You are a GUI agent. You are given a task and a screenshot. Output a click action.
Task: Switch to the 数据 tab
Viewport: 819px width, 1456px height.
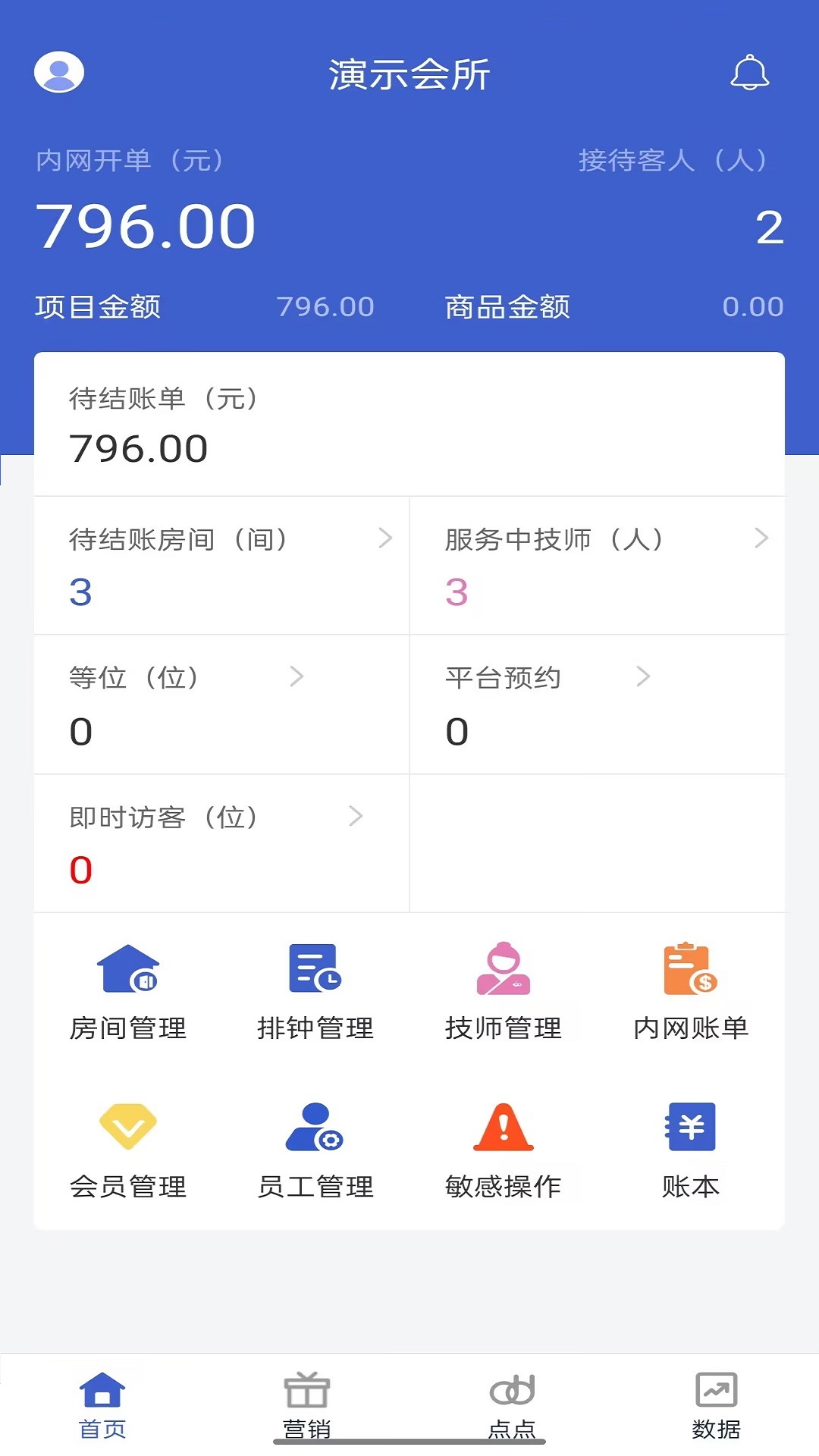coord(717,1405)
